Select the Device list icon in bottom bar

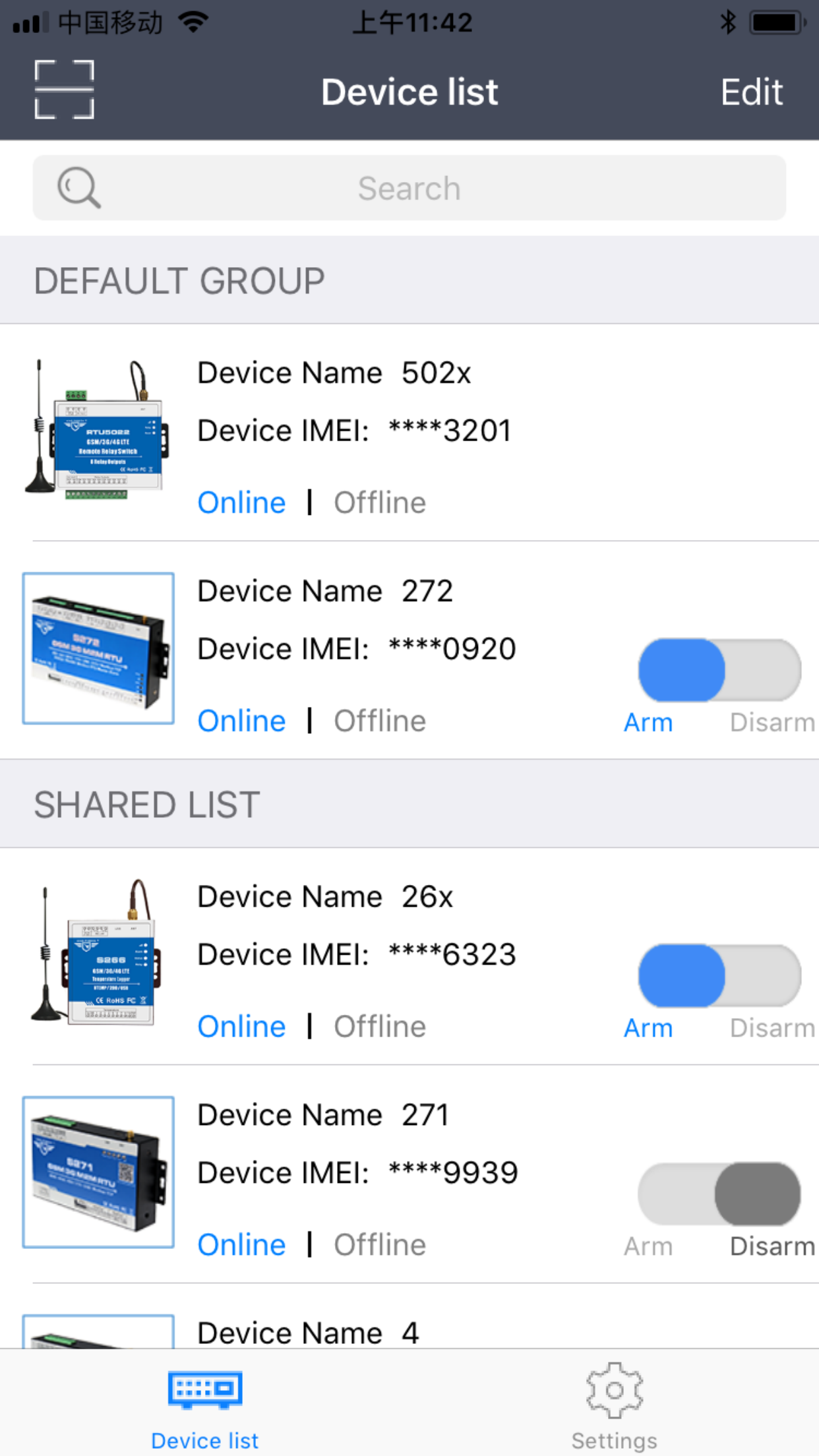pyautogui.click(x=204, y=1389)
